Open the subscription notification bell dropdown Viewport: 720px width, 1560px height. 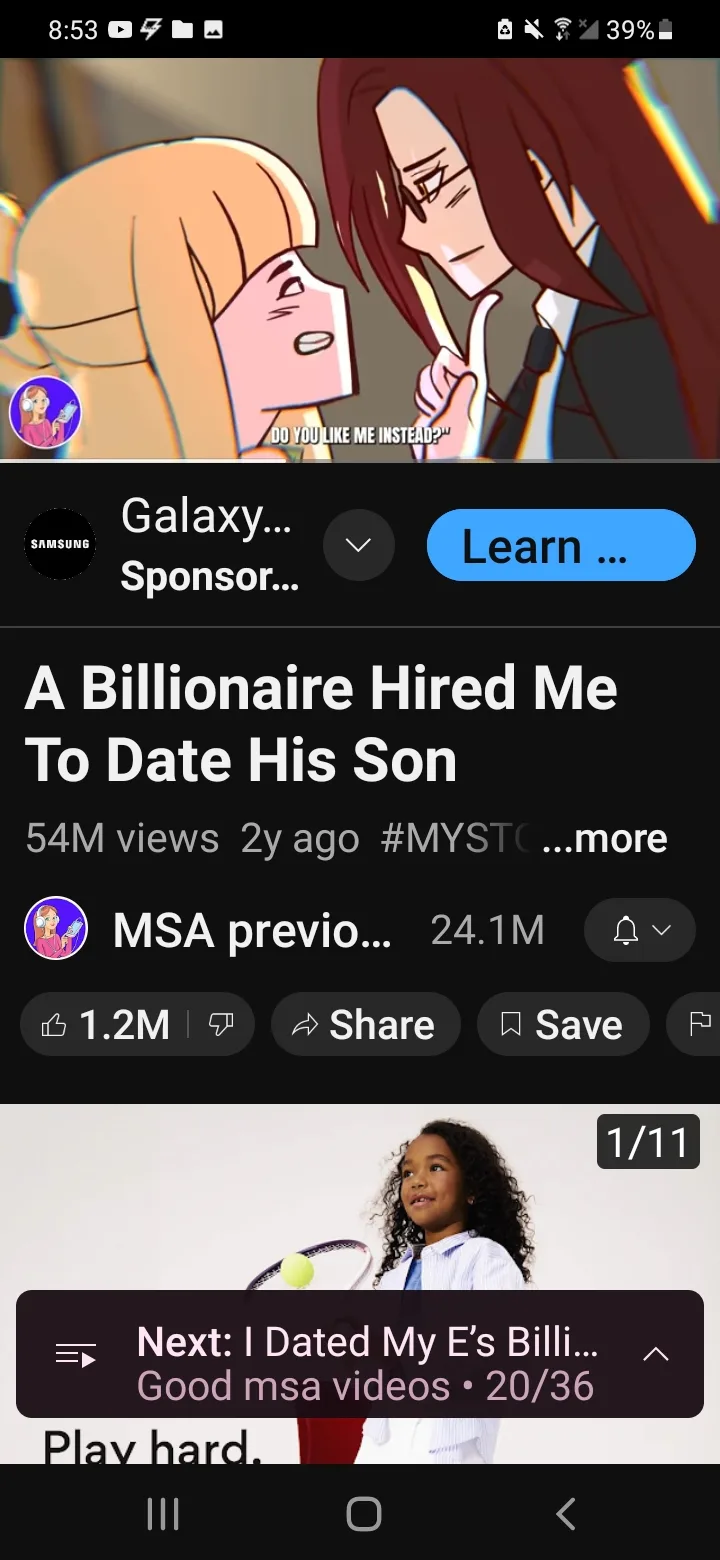tap(639, 930)
